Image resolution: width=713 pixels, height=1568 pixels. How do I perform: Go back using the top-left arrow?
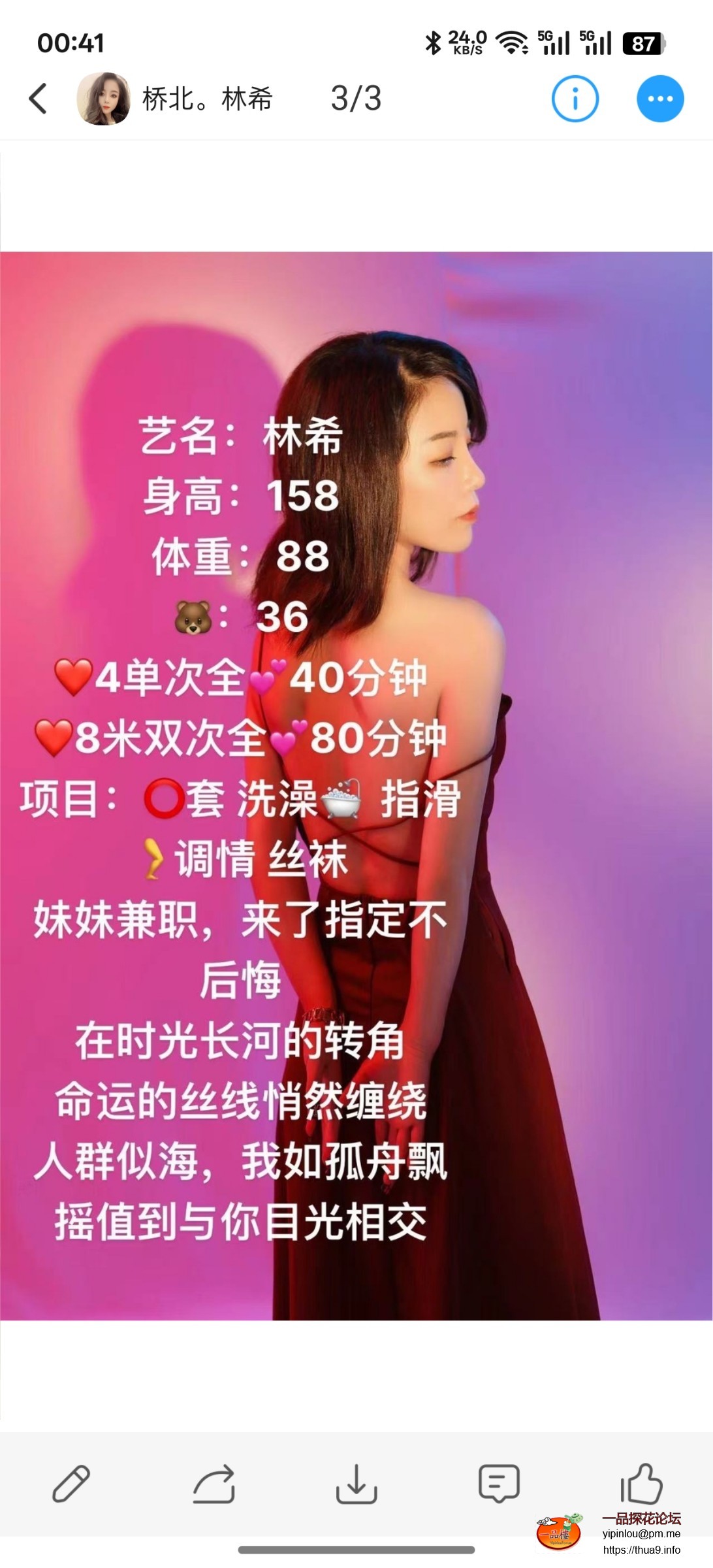tap(39, 99)
